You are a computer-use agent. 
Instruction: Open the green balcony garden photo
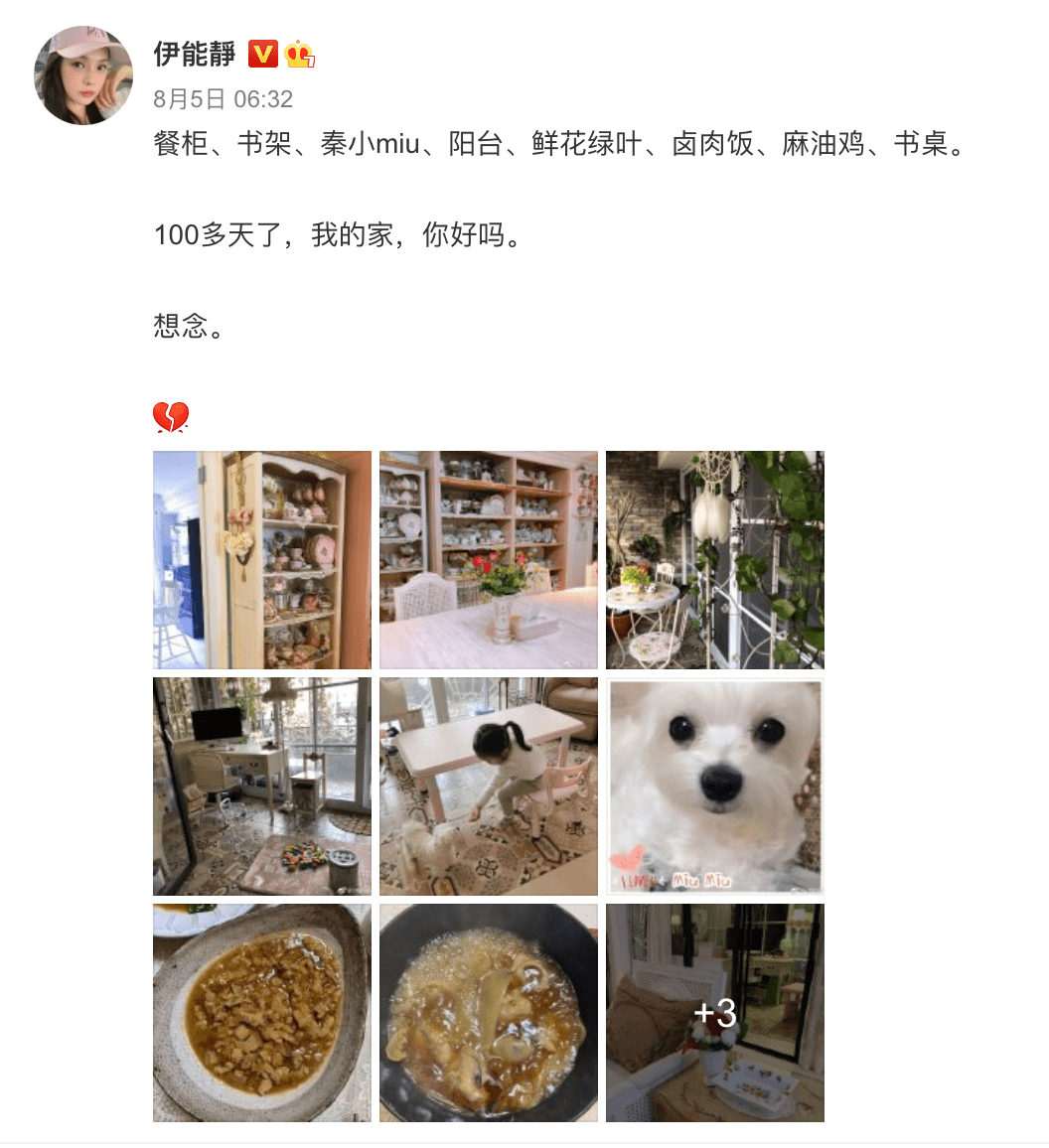click(x=714, y=558)
